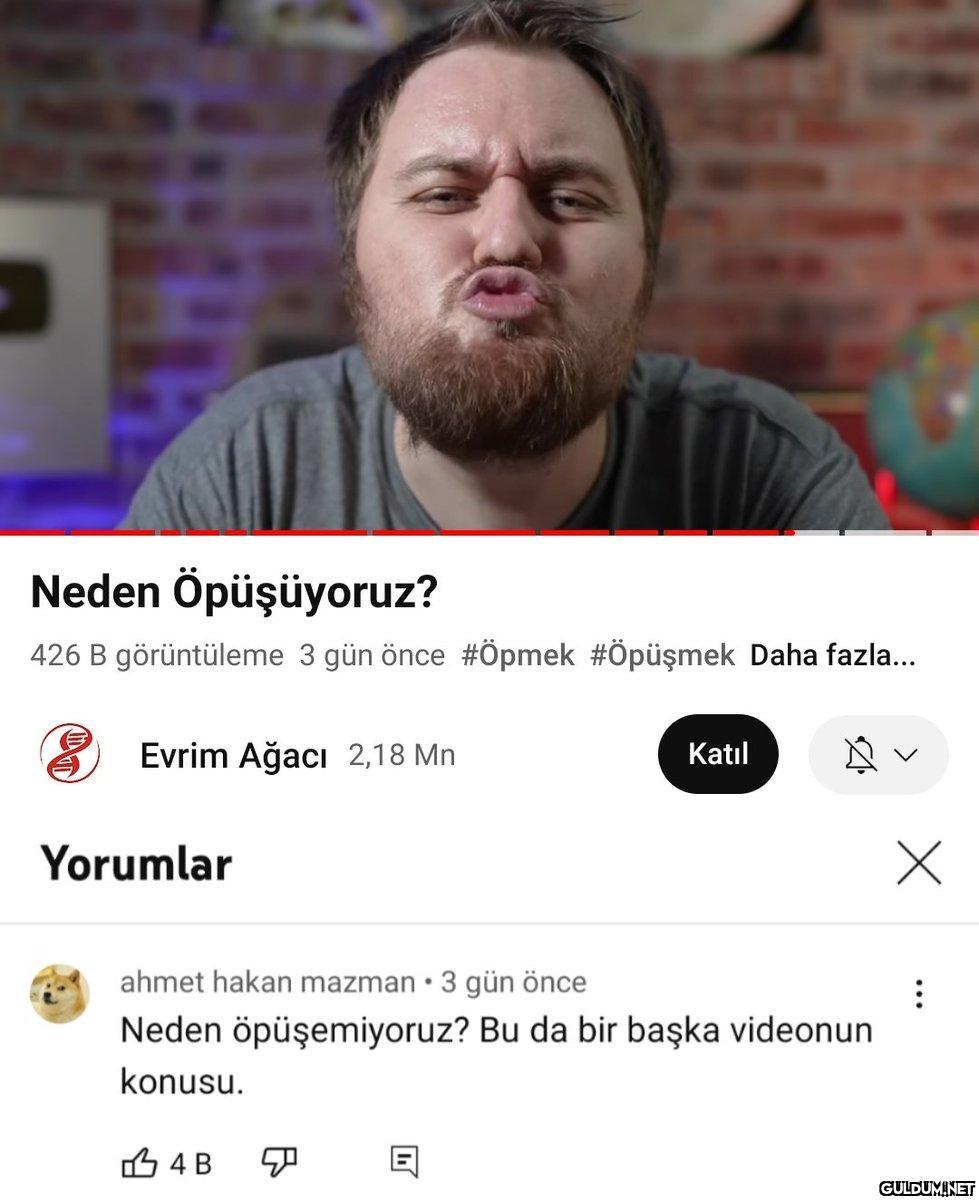Tap the video player to show controls

(489, 265)
